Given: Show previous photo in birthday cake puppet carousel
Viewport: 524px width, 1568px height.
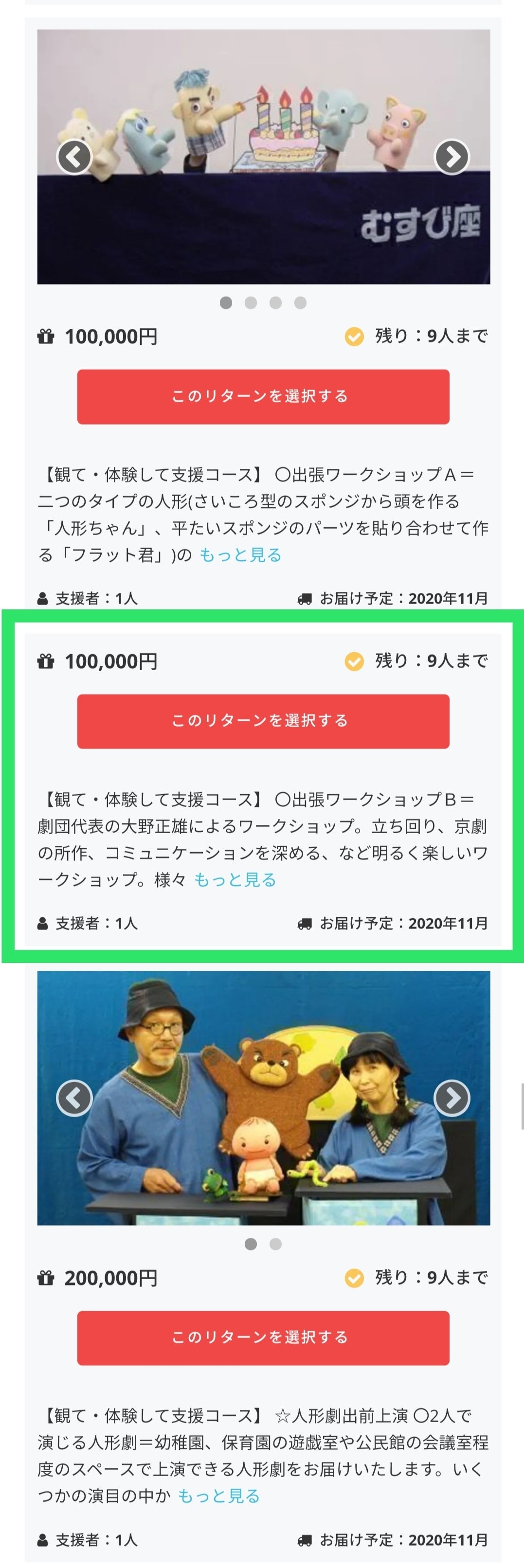Looking at the screenshot, I should 74,157.
